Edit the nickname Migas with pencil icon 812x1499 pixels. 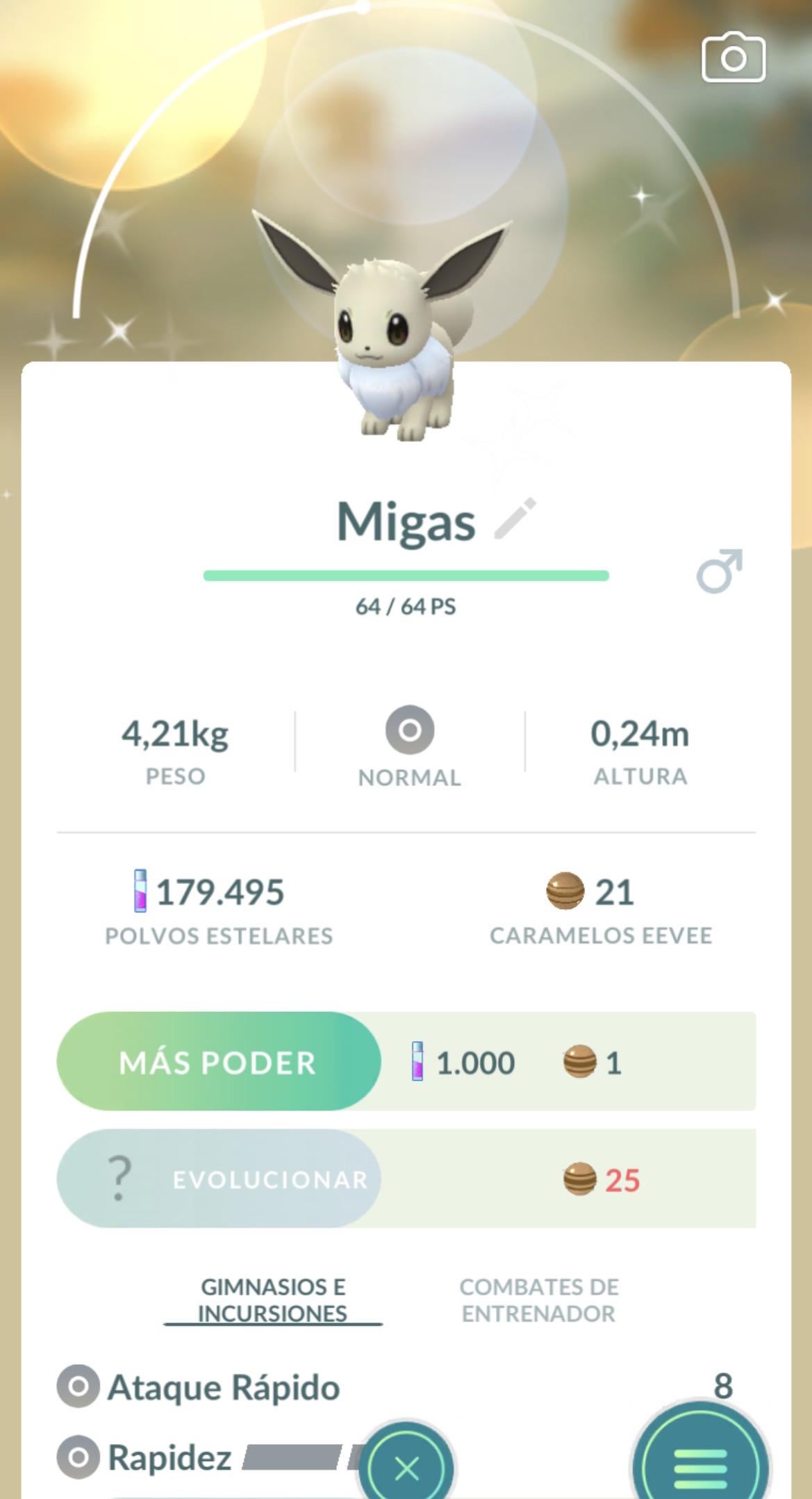(515, 518)
